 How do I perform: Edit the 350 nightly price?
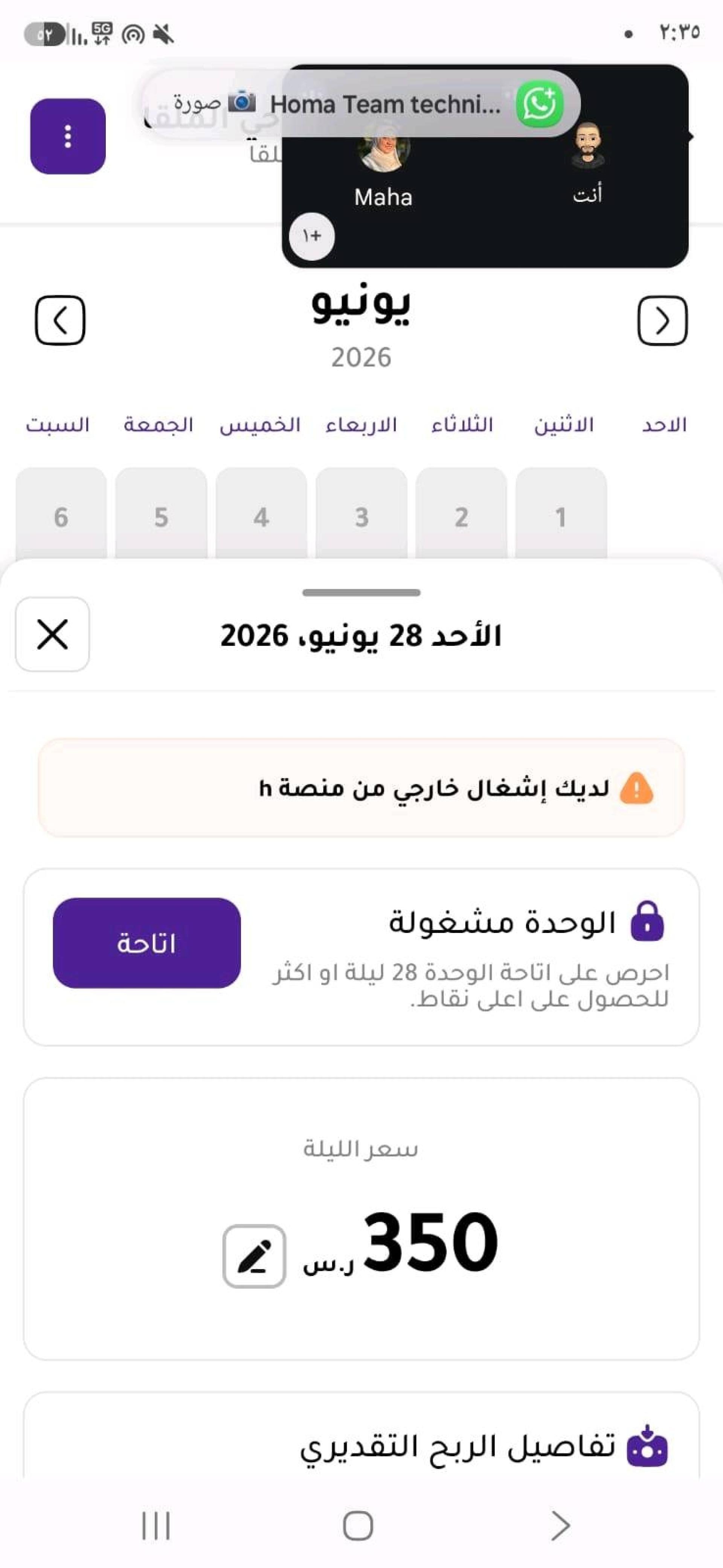coord(254,1256)
